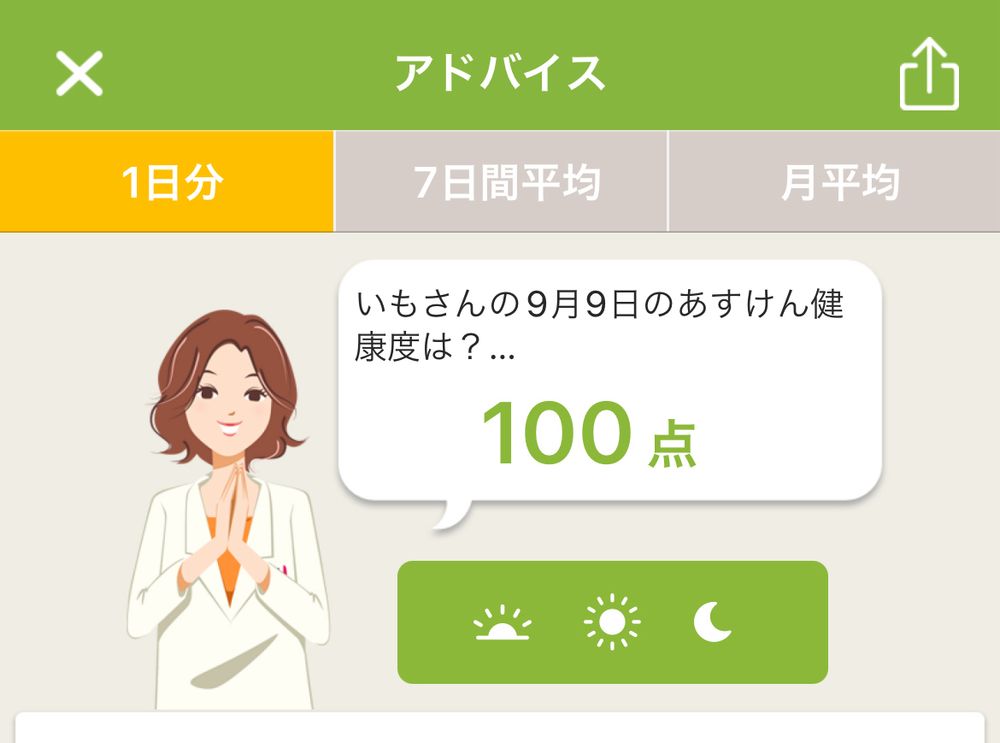This screenshot has width=1000, height=743.
Task: Tap the sunrise breakfast icon
Action: [502, 623]
